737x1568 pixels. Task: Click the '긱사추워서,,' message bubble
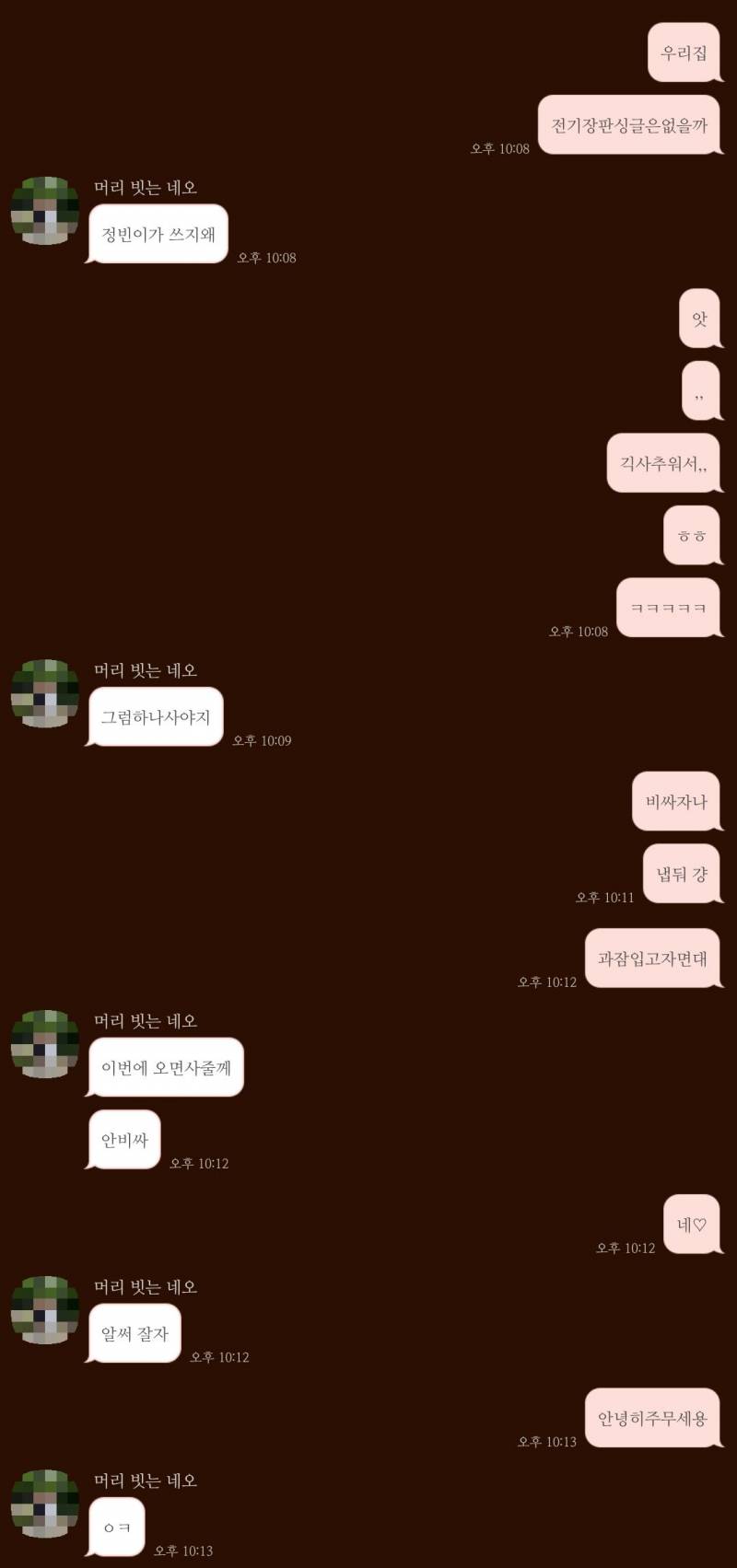pos(665,463)
